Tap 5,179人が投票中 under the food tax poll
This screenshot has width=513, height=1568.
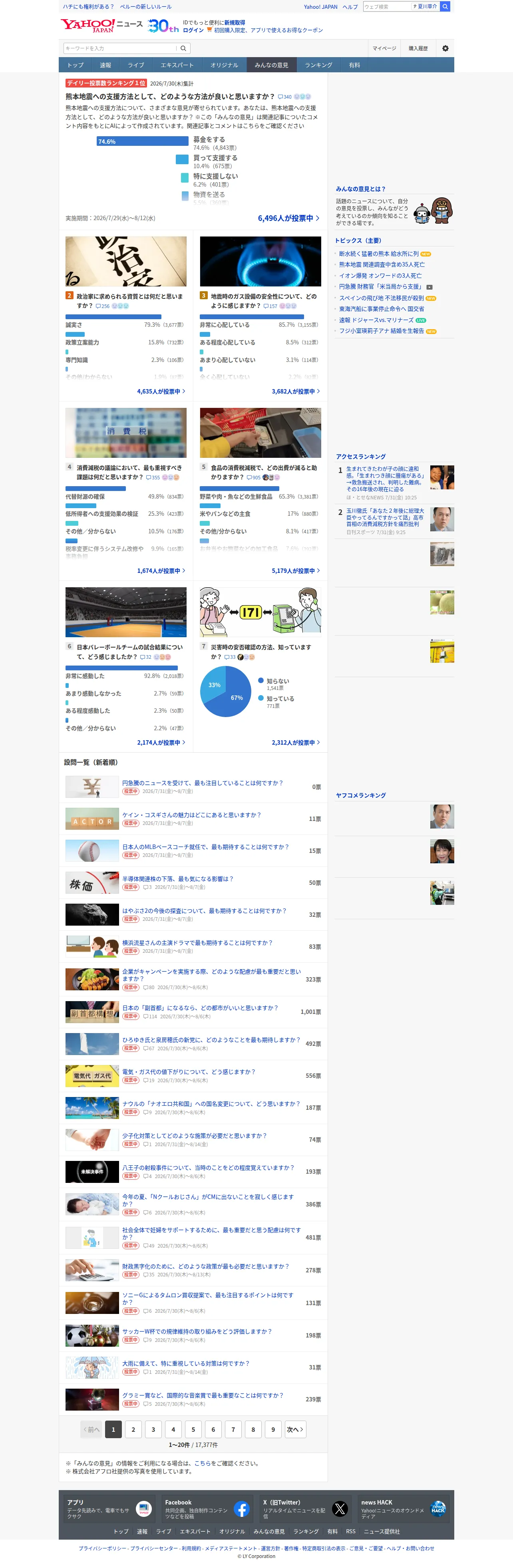coord(295,570)
